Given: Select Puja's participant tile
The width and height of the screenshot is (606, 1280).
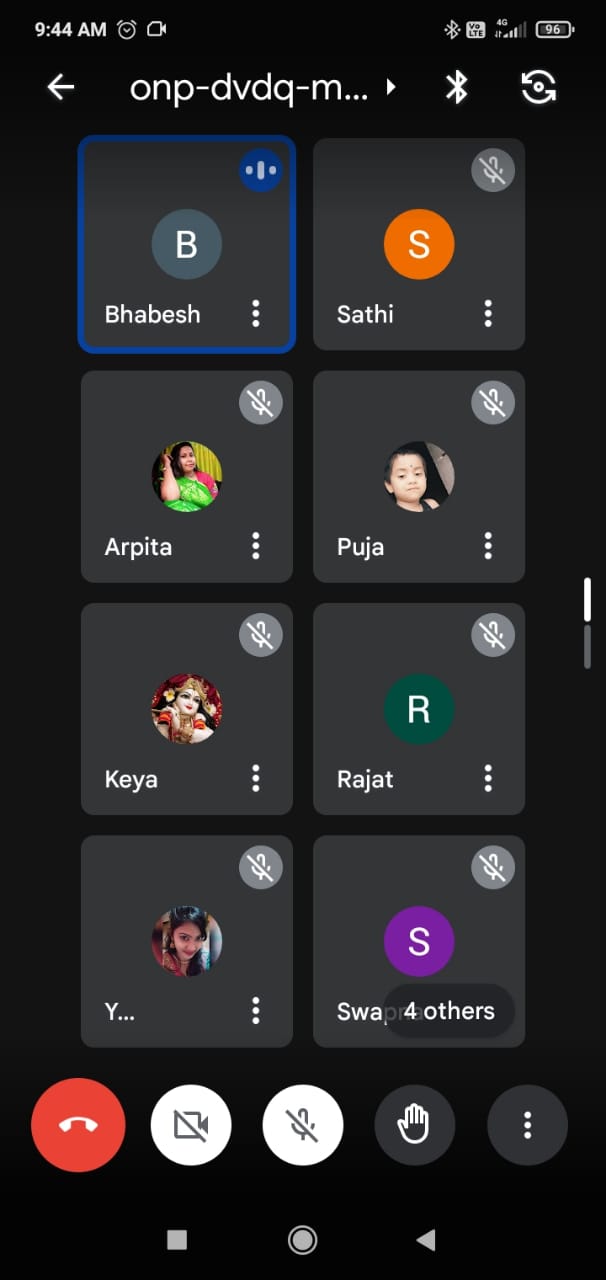Looking at the screenshot, I should (419, 476).
